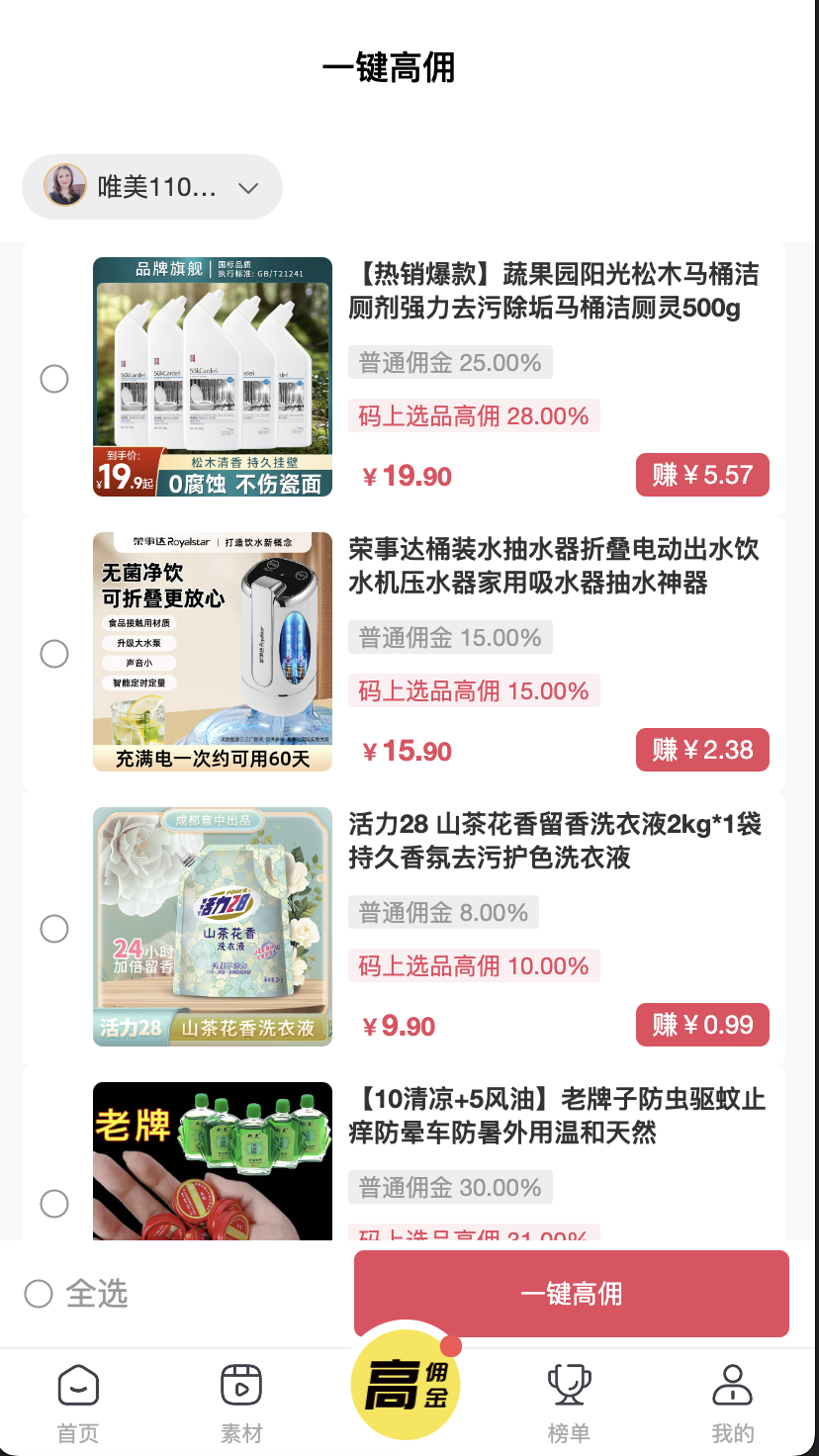This screenshot has width=819, height=1456.
Task: Open the 蔬果园 toilet cleaner product image
Action: point(213,377)
